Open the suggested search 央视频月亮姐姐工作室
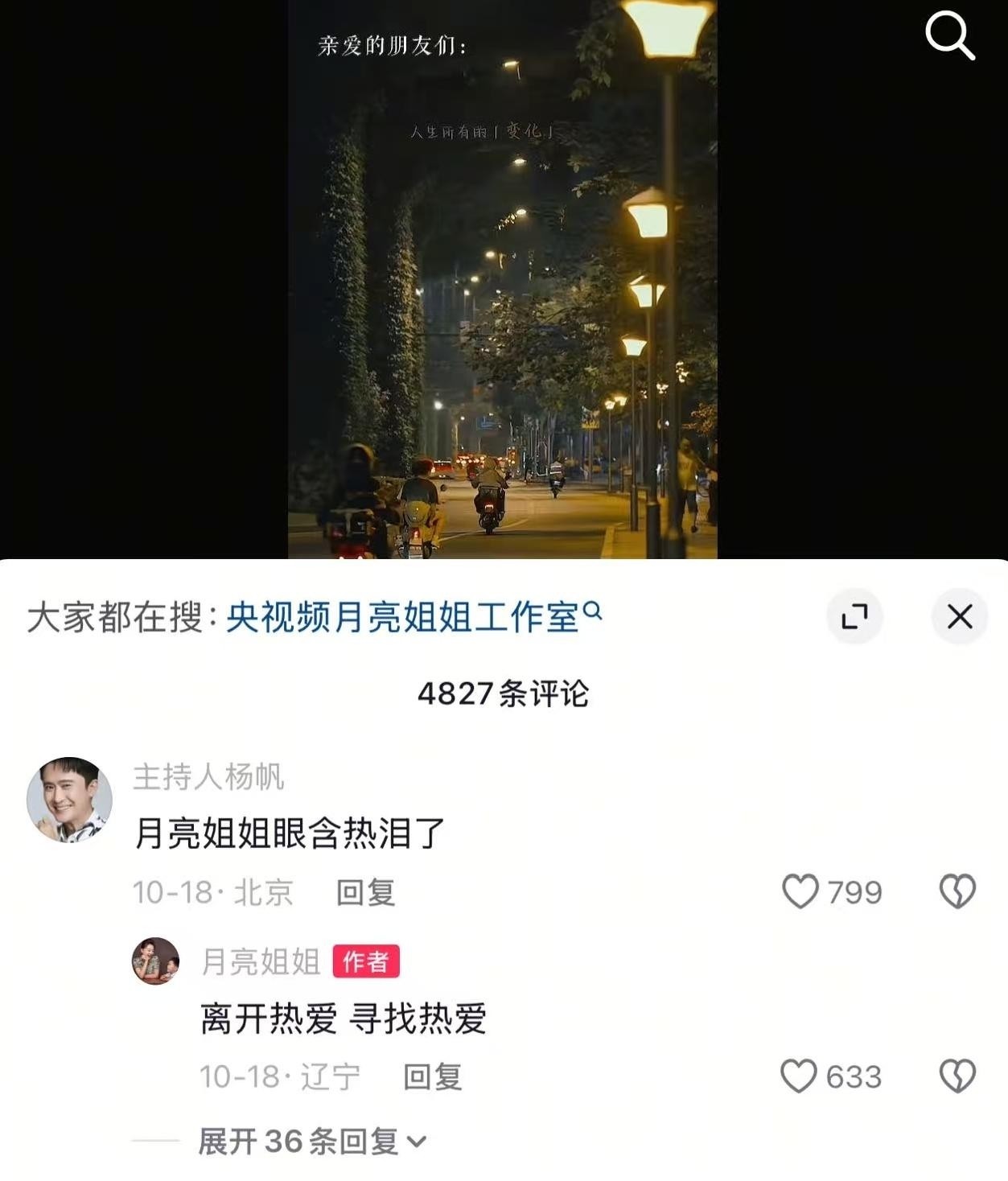 [x=413, y=618]
